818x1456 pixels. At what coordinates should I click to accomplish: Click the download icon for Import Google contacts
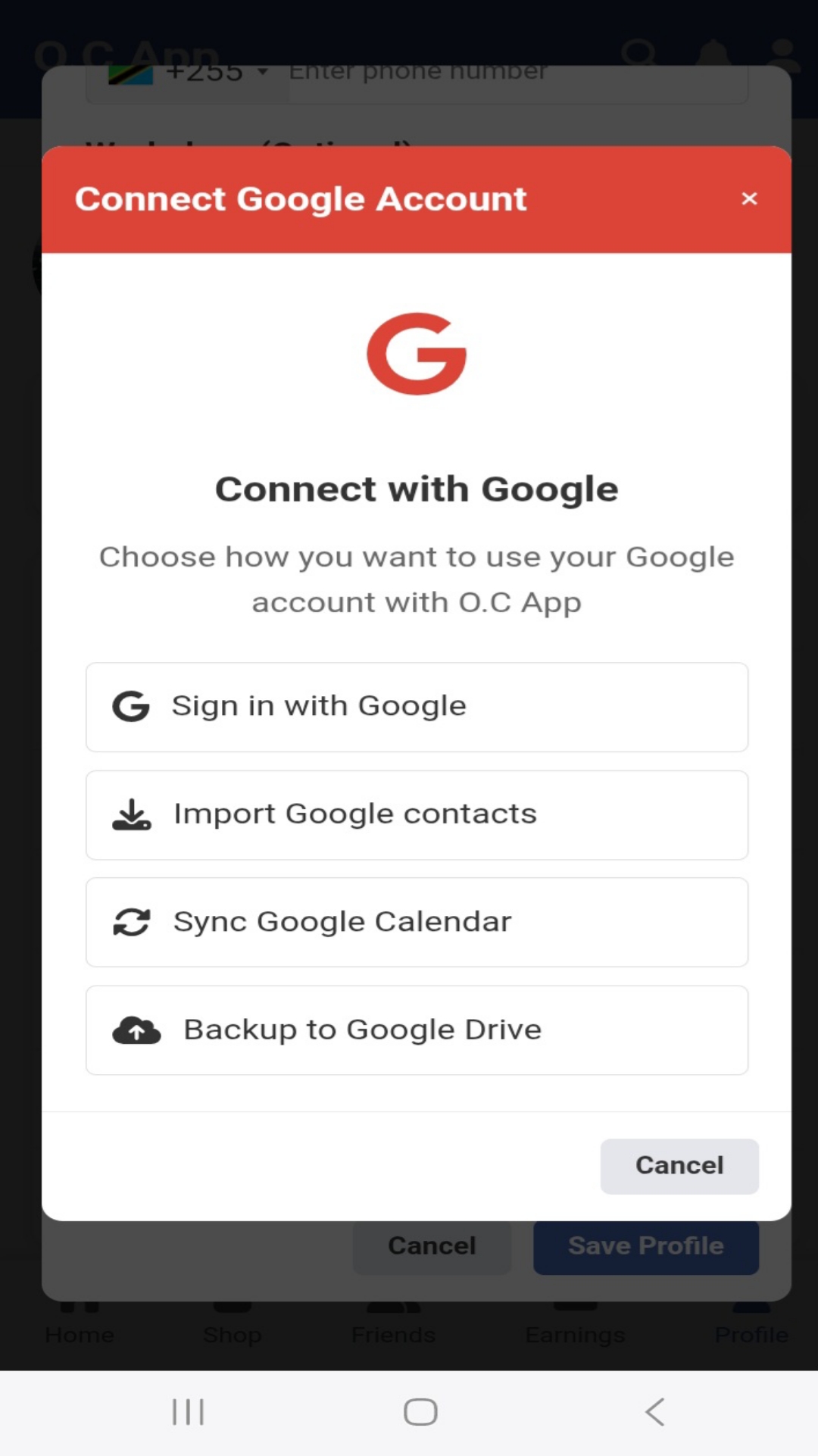click(x=130, y=813)
